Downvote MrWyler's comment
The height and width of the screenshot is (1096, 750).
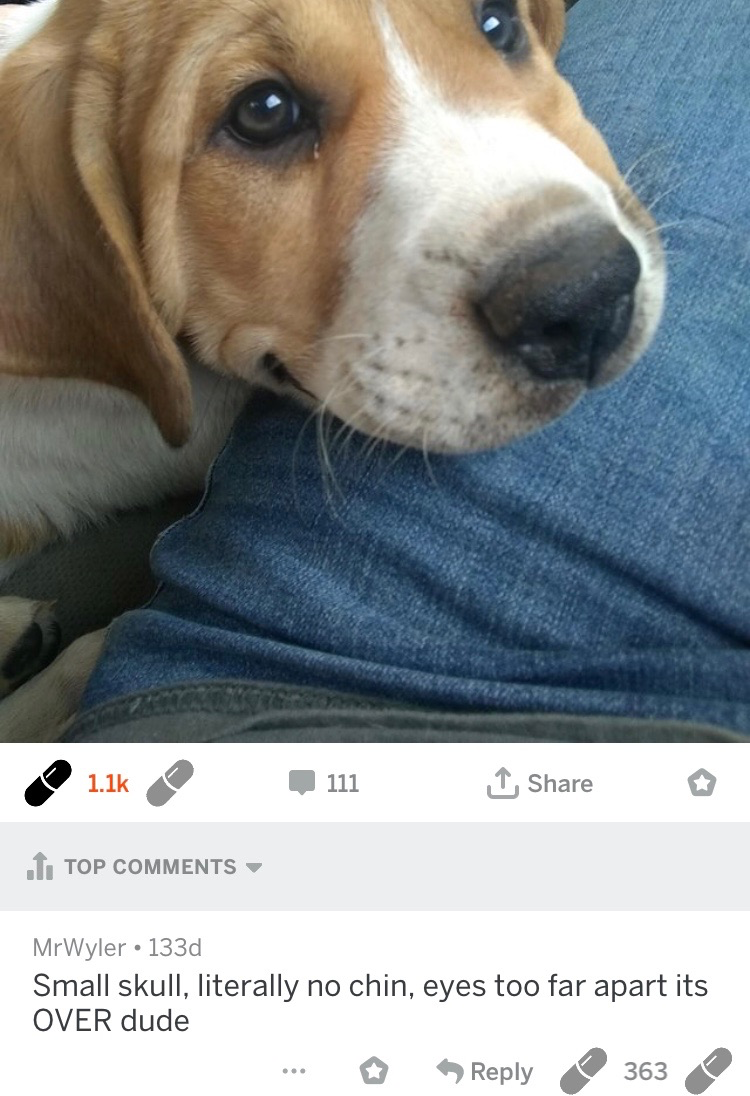pos(708,1072)
